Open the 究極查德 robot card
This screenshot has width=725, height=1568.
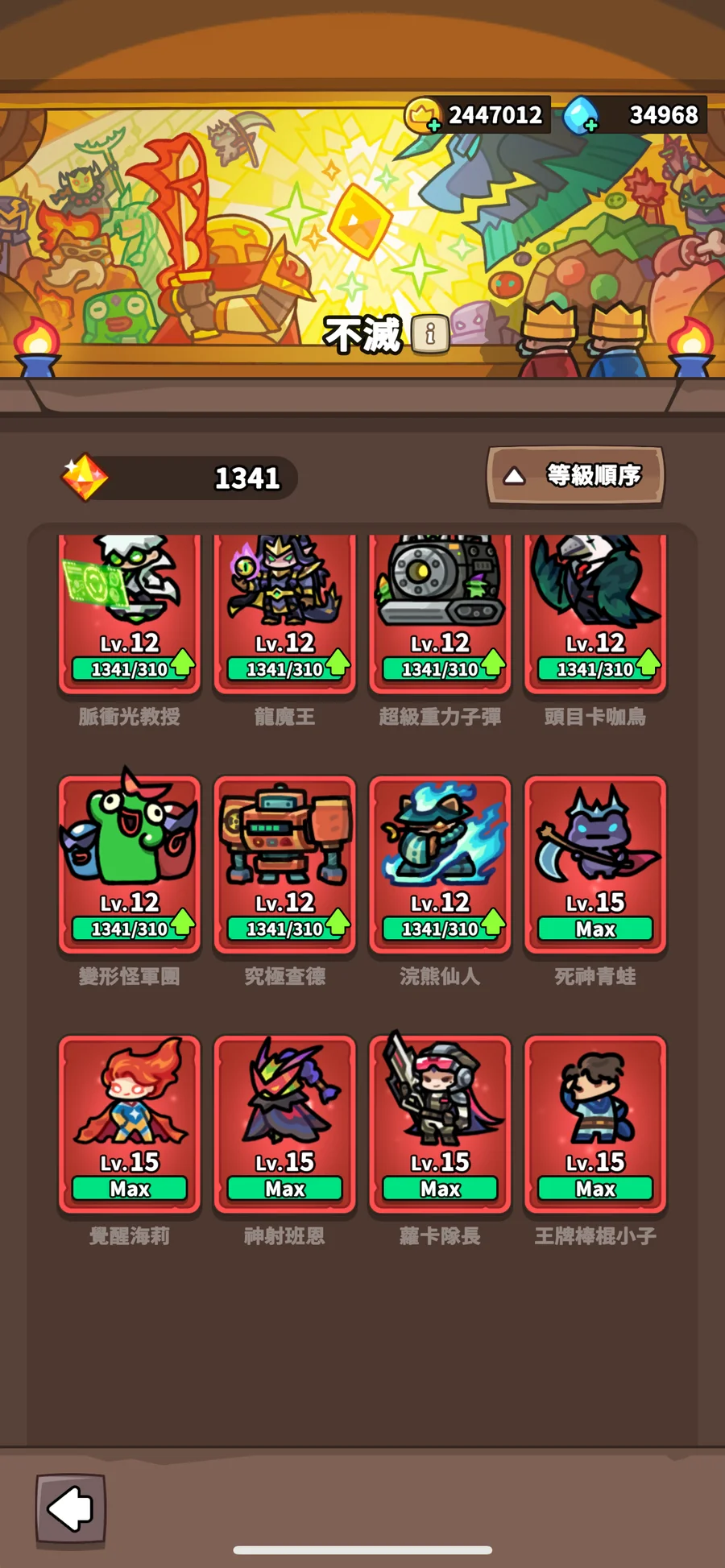(284, 863)
